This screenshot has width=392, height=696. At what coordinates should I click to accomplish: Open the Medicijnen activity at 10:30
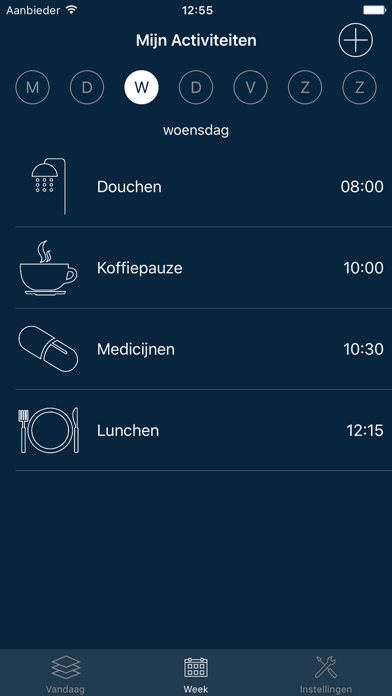point(196,349)
